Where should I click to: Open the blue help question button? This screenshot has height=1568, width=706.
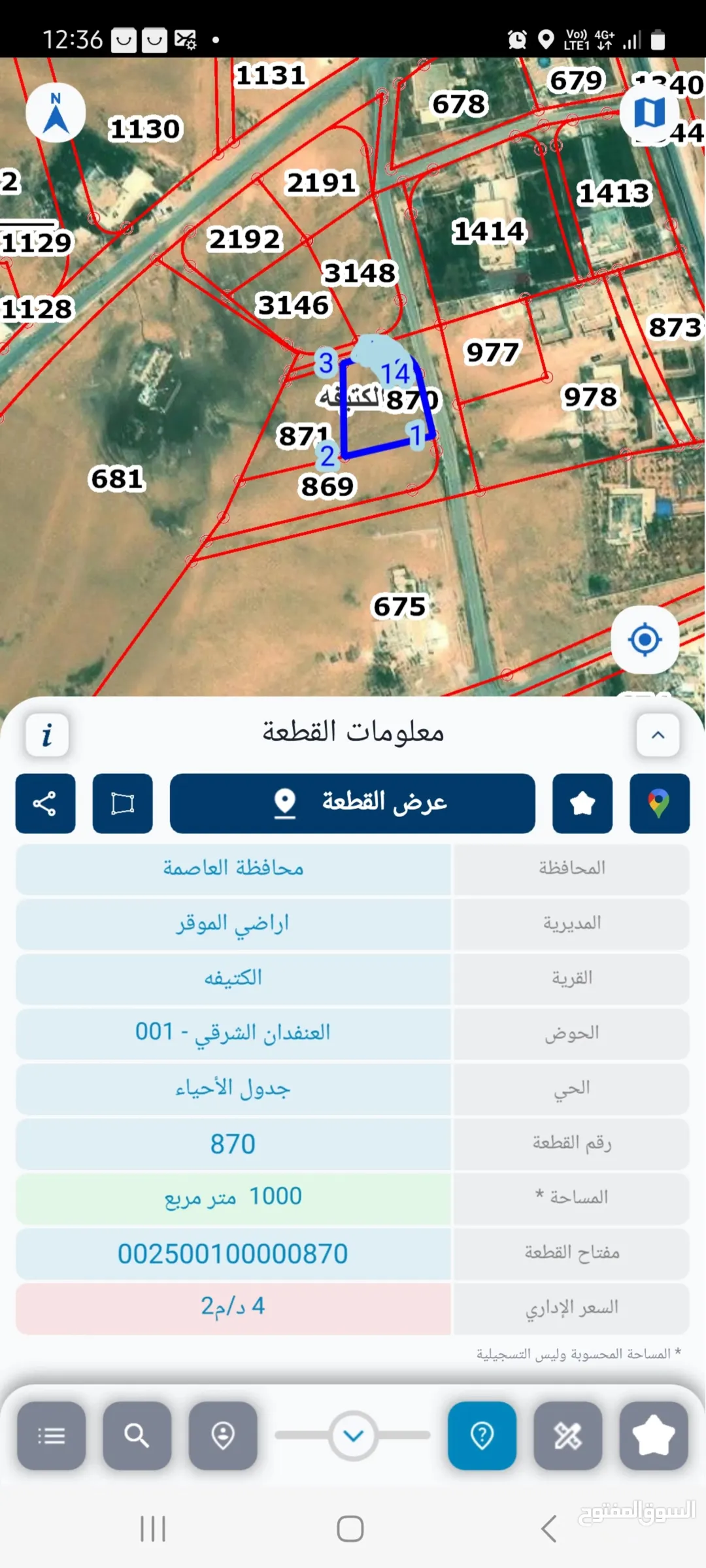pyautogui.click(x=482, y=1435)
